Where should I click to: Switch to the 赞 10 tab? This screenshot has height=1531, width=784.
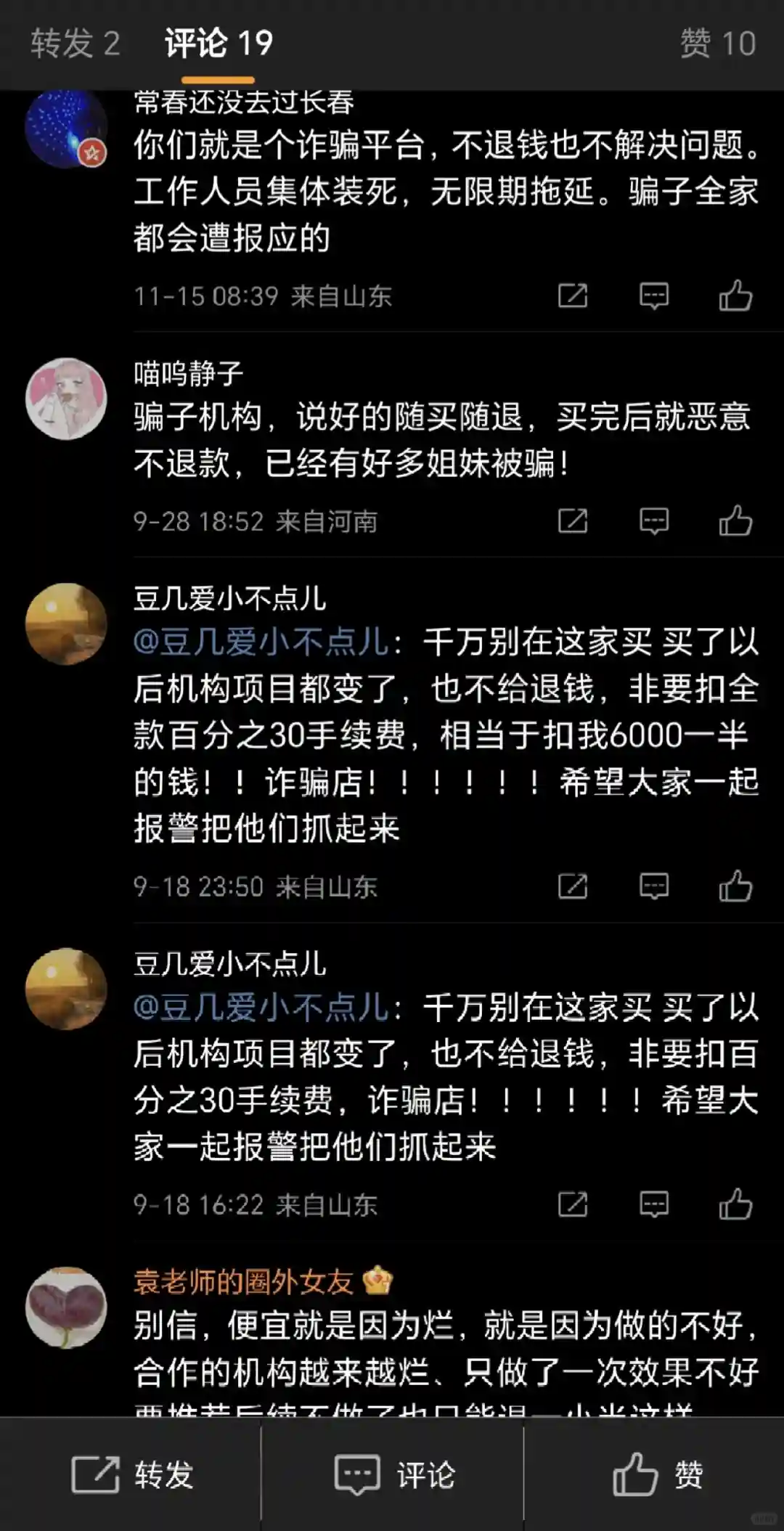717,44
